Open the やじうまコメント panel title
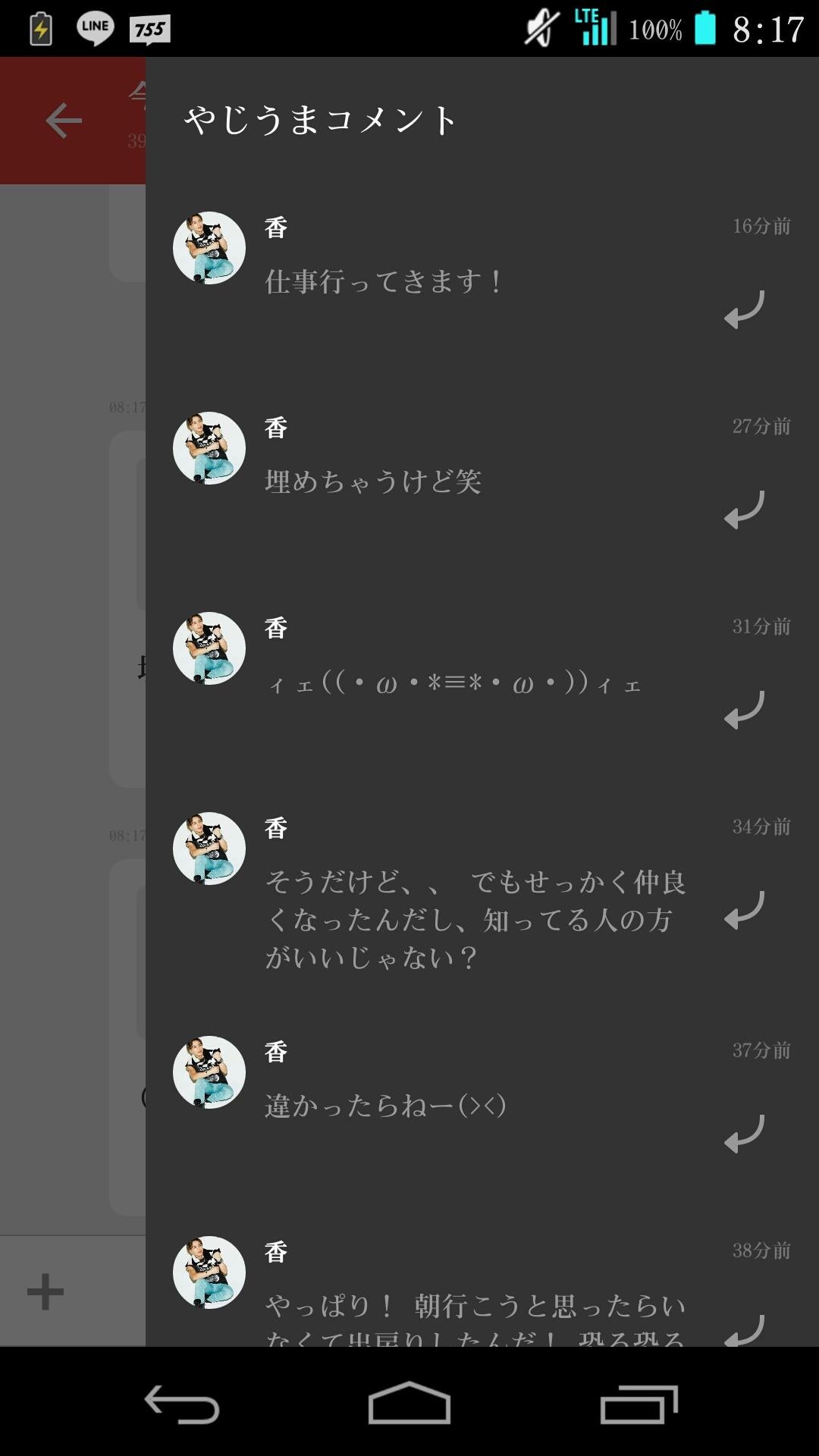819x1456 pixels. [318, 120]
